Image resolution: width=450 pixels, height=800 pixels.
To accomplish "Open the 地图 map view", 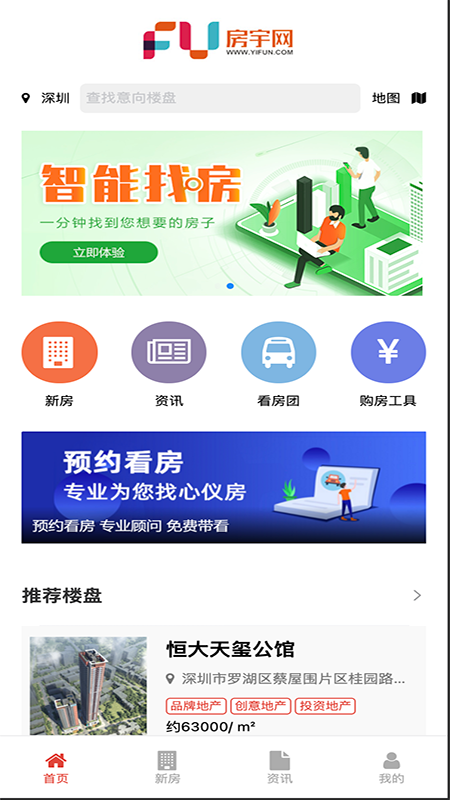I will coord(399,98).
